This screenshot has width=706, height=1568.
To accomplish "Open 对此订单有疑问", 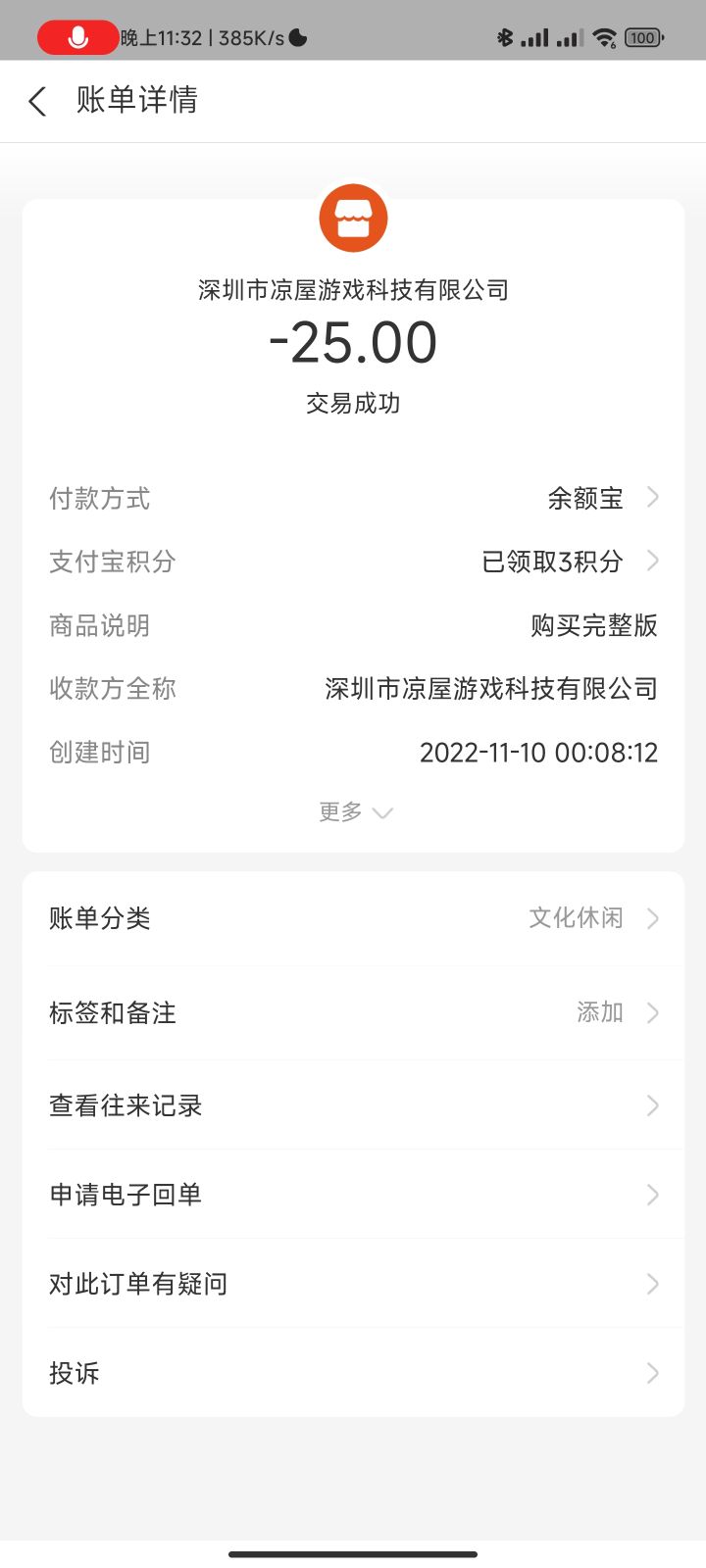I will click(x=353, y=1284).
